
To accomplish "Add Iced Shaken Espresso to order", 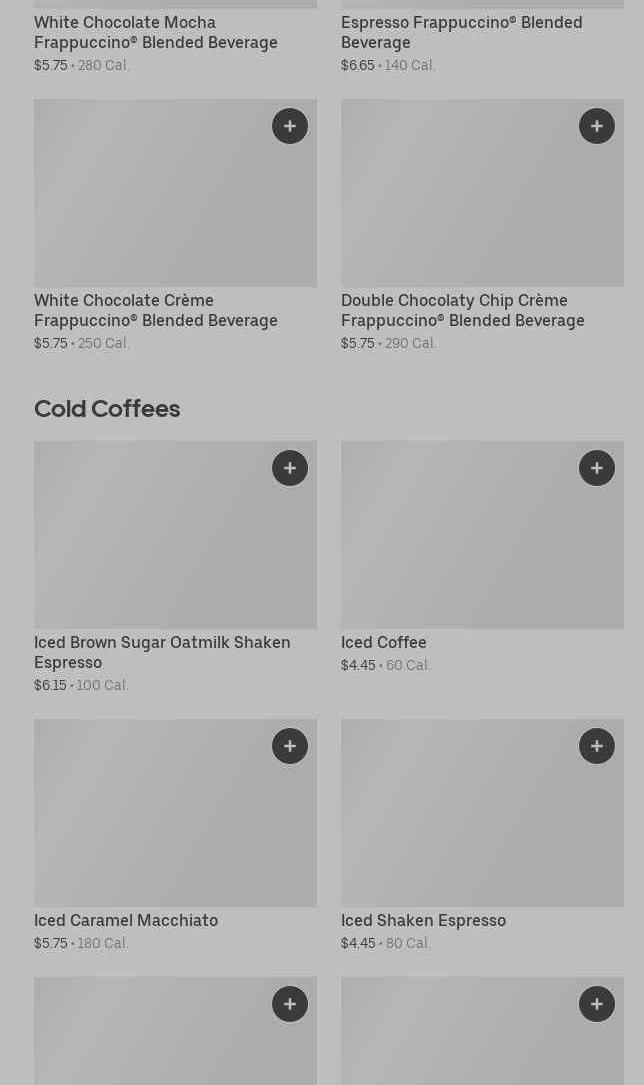I will pos(597,746).
